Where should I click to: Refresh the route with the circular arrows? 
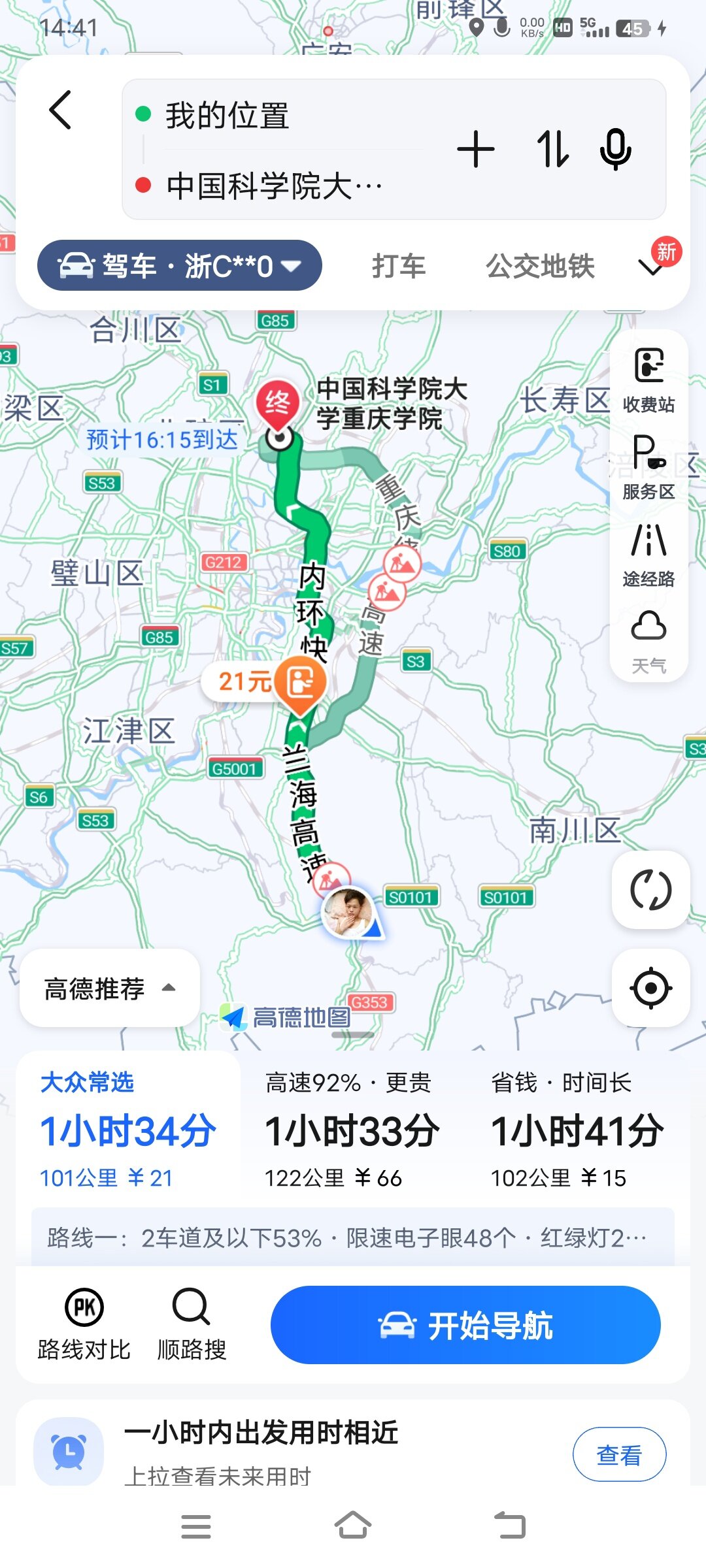coord(650,890)
